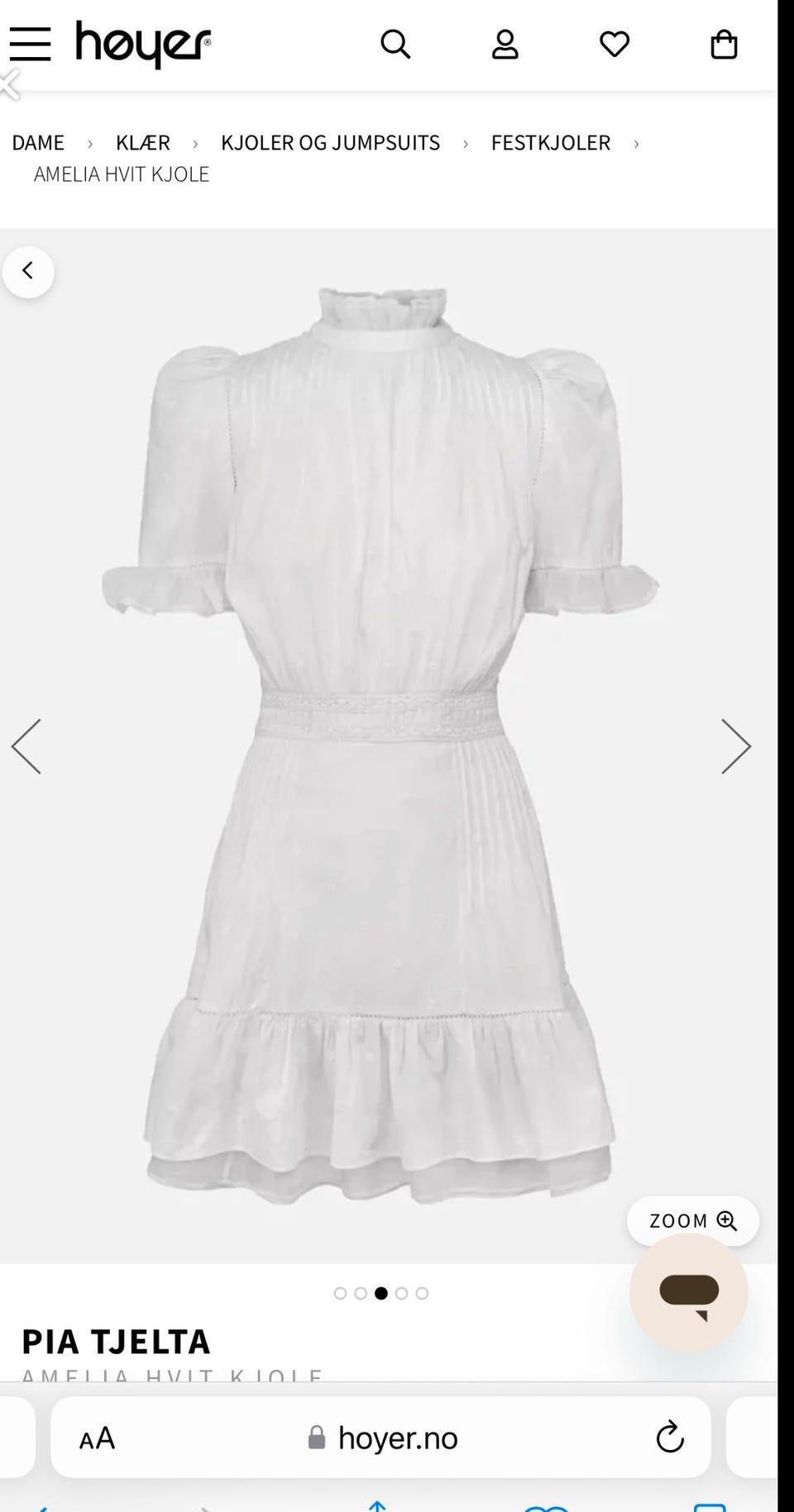Open the hamburger menu
Viewport: 794px width, 1512px height.
tap(30, 44)
